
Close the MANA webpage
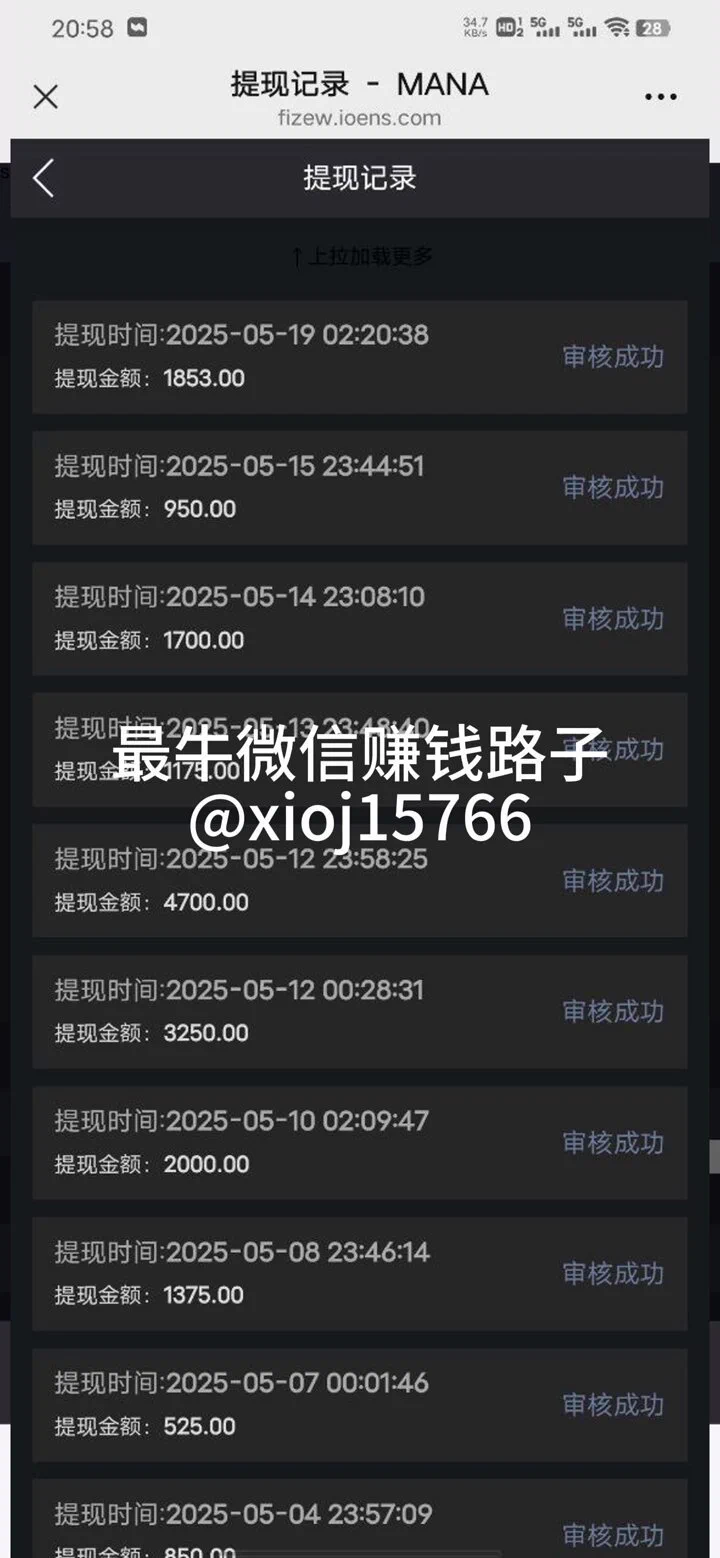46,97
